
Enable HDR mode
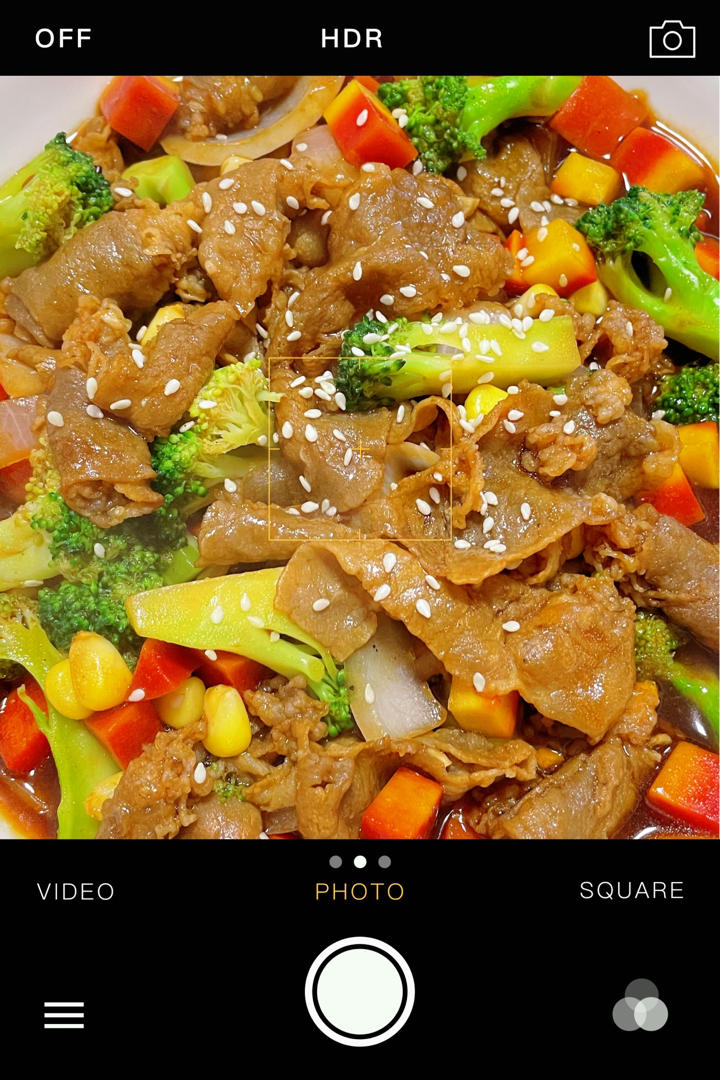point(352,39)
